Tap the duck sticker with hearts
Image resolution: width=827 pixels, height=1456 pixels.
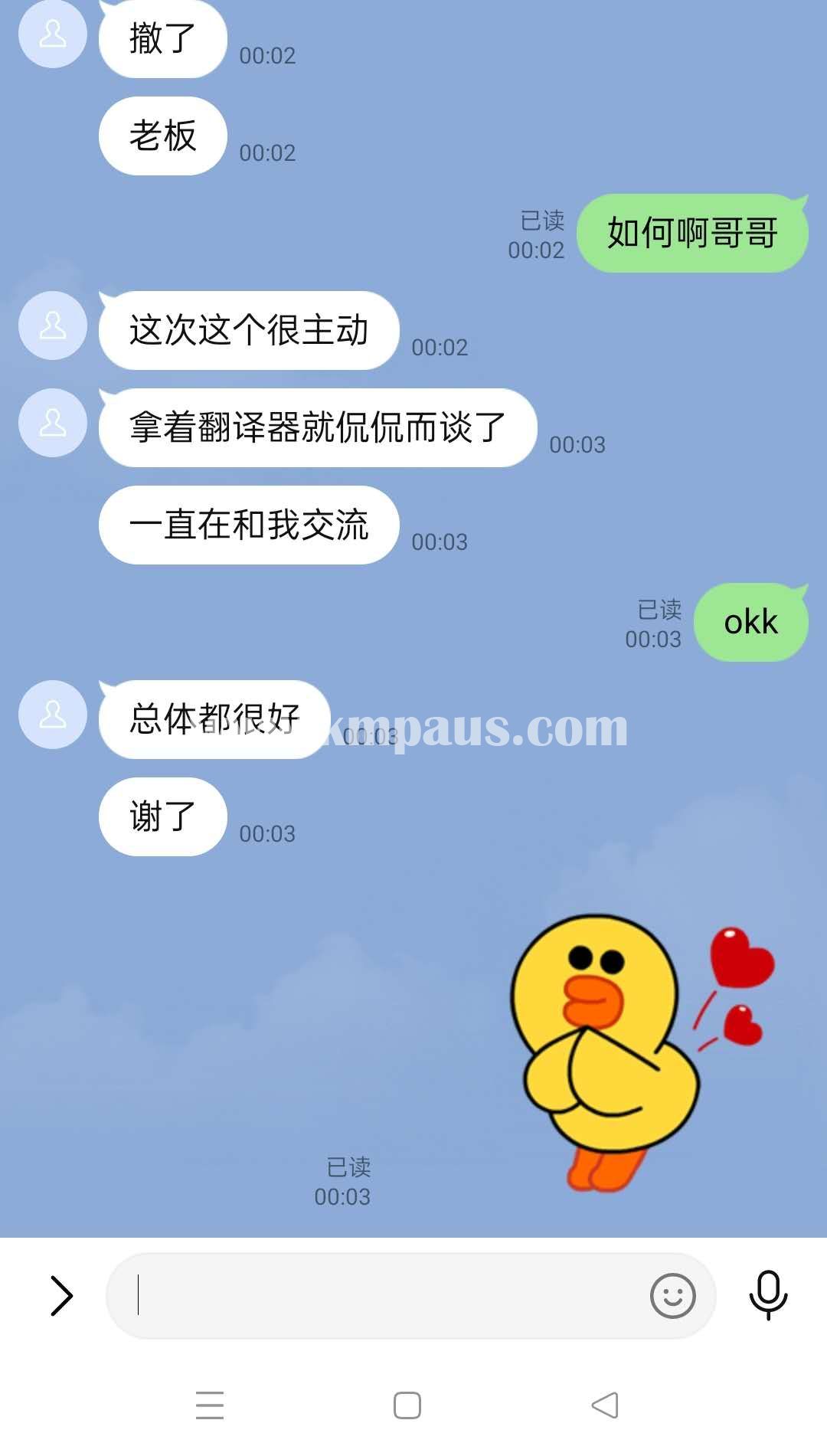tap(642, 1053)
